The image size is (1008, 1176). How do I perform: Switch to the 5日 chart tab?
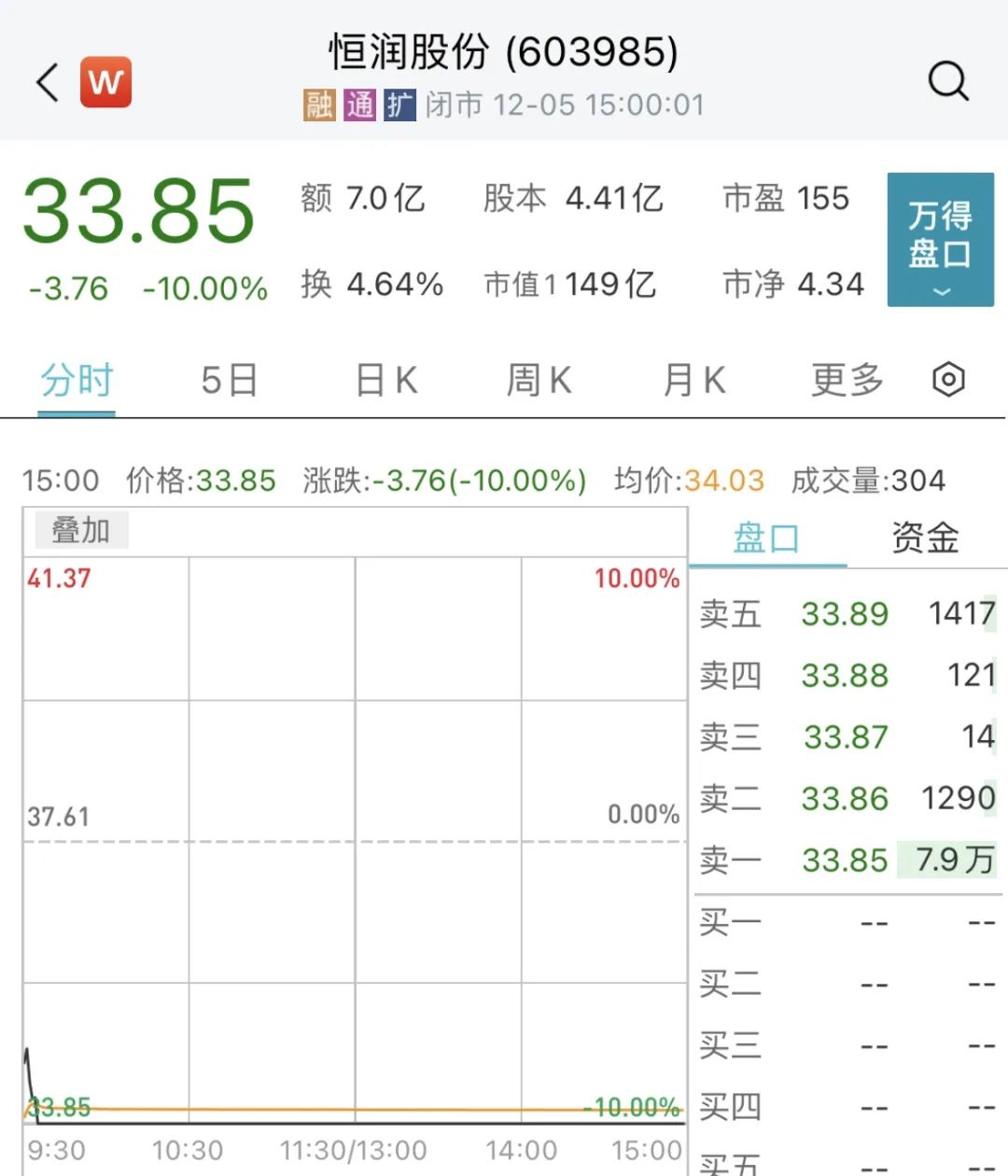click(230, 381)
